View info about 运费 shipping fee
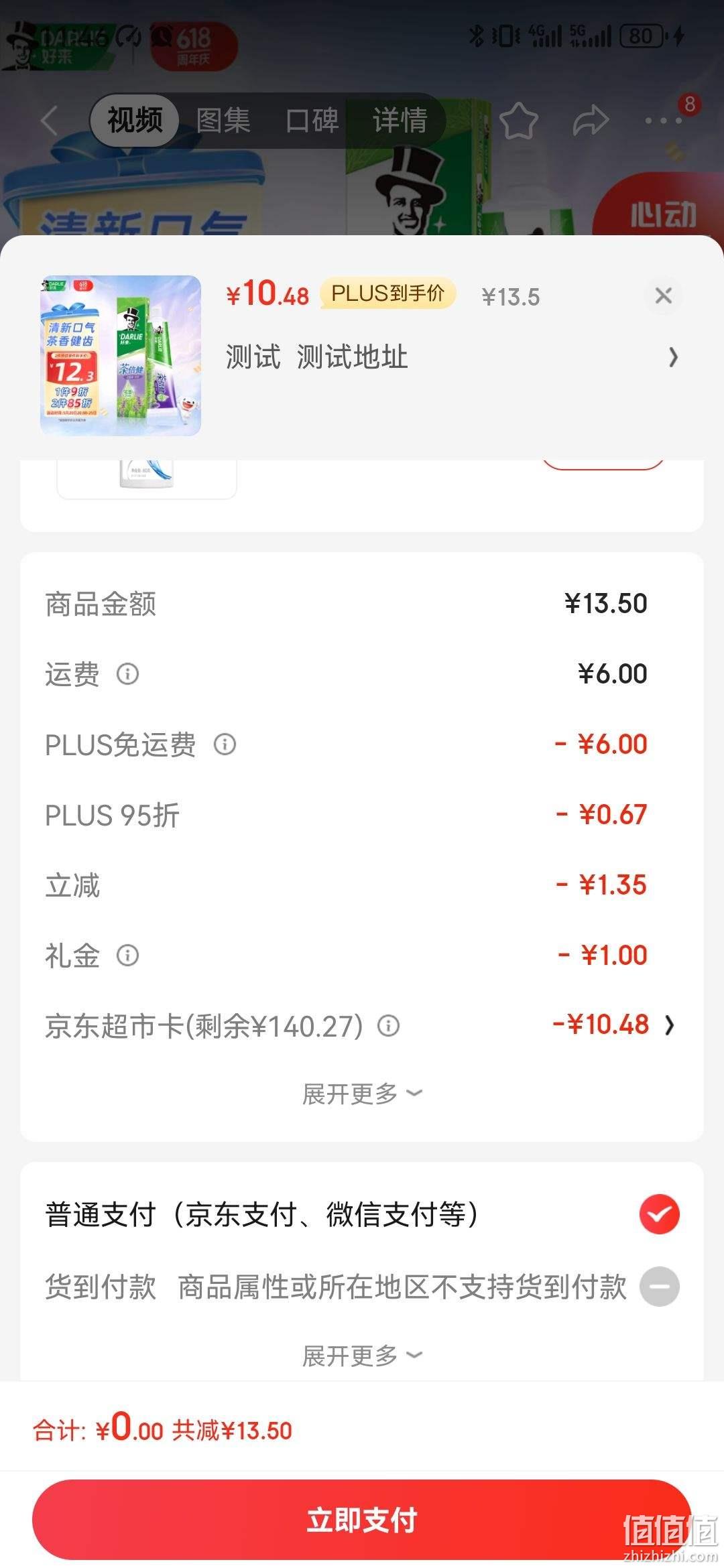 tap(127, 673)
